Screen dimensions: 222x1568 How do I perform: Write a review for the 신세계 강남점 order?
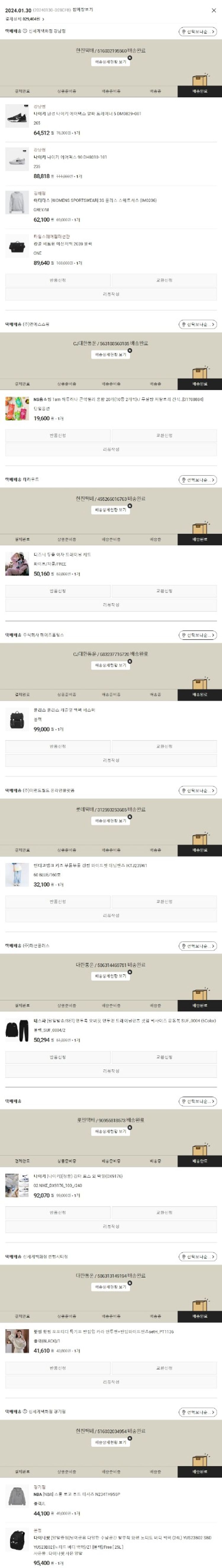point(110,294)
